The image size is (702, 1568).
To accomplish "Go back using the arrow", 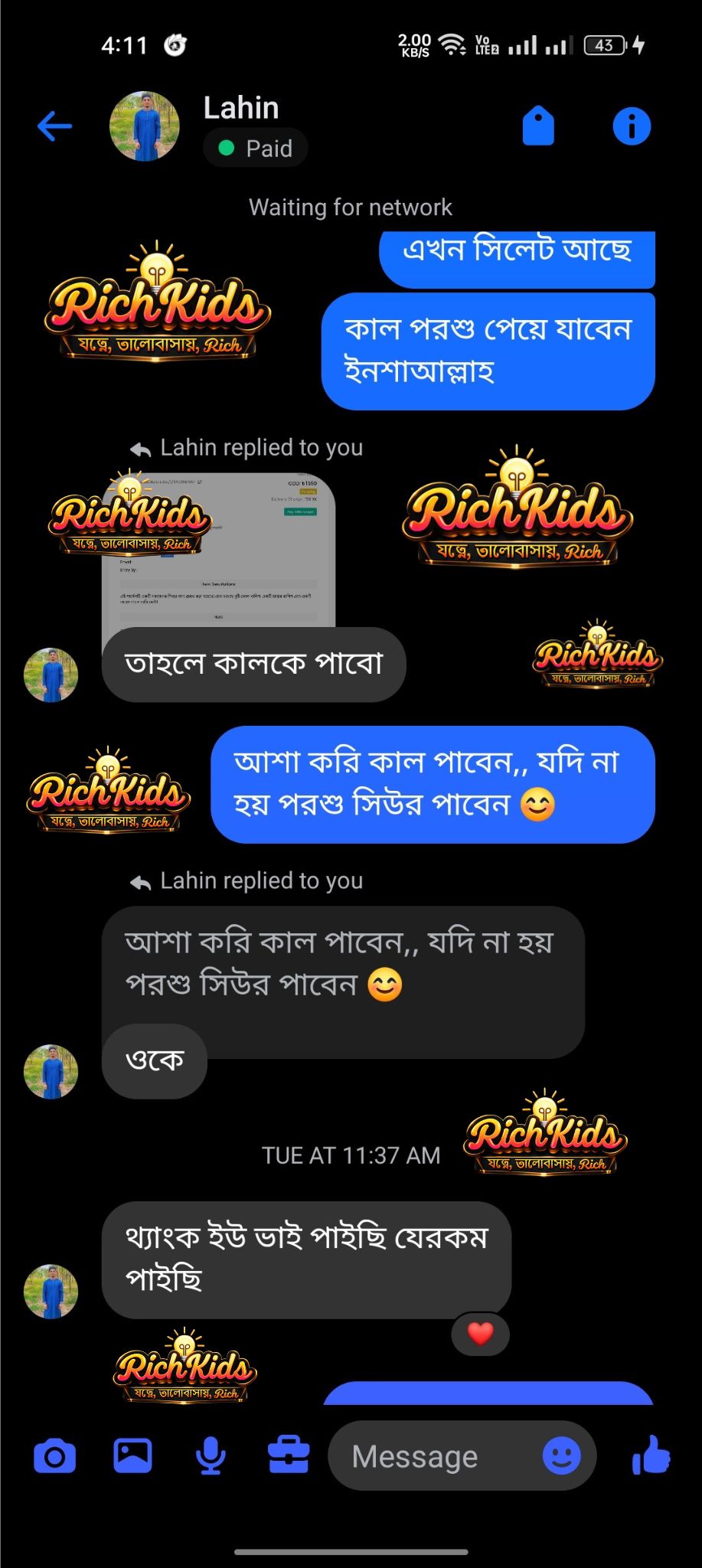I will pos(54,126).
